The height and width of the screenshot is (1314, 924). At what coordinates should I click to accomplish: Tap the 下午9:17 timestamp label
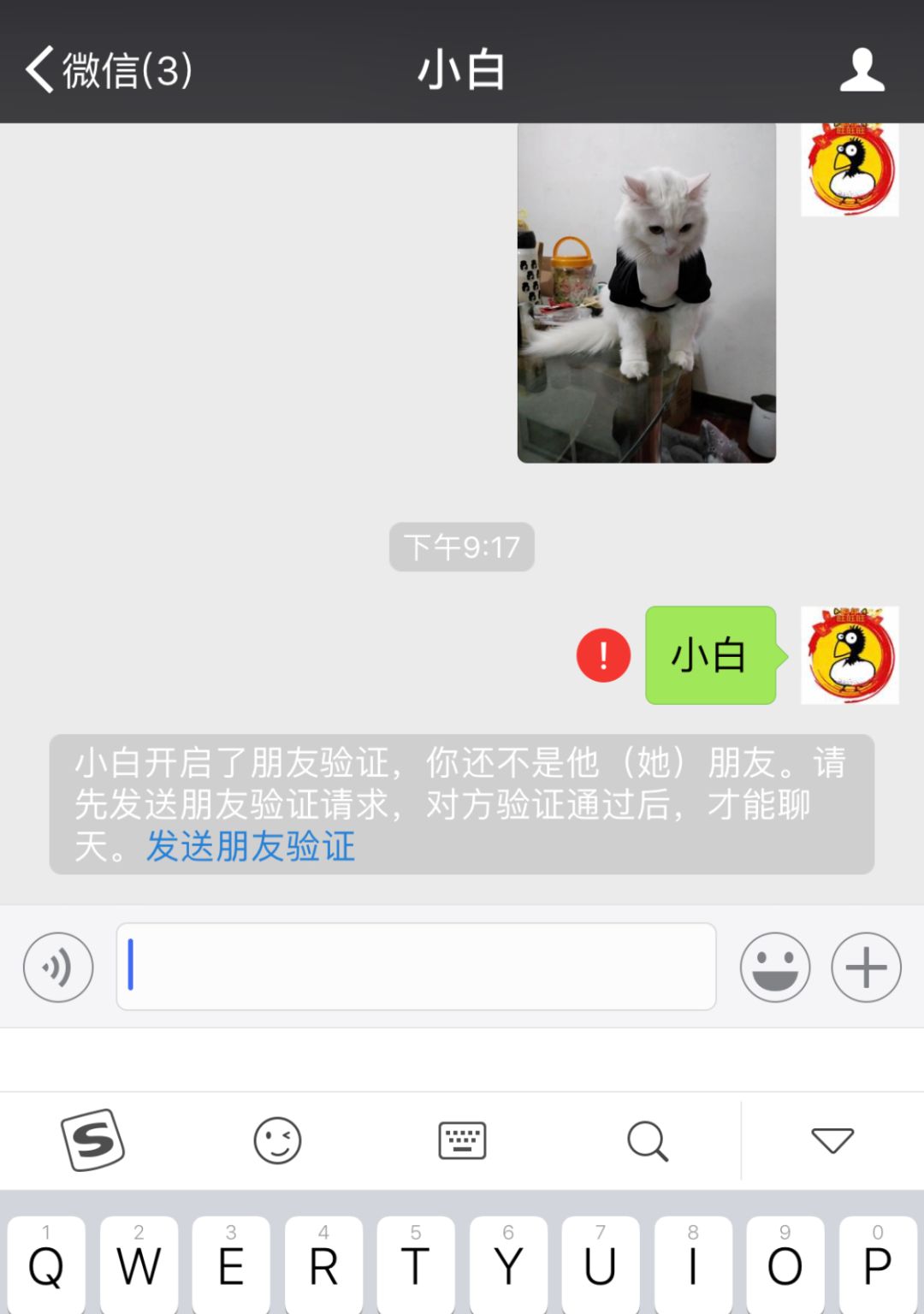[461, 546]
